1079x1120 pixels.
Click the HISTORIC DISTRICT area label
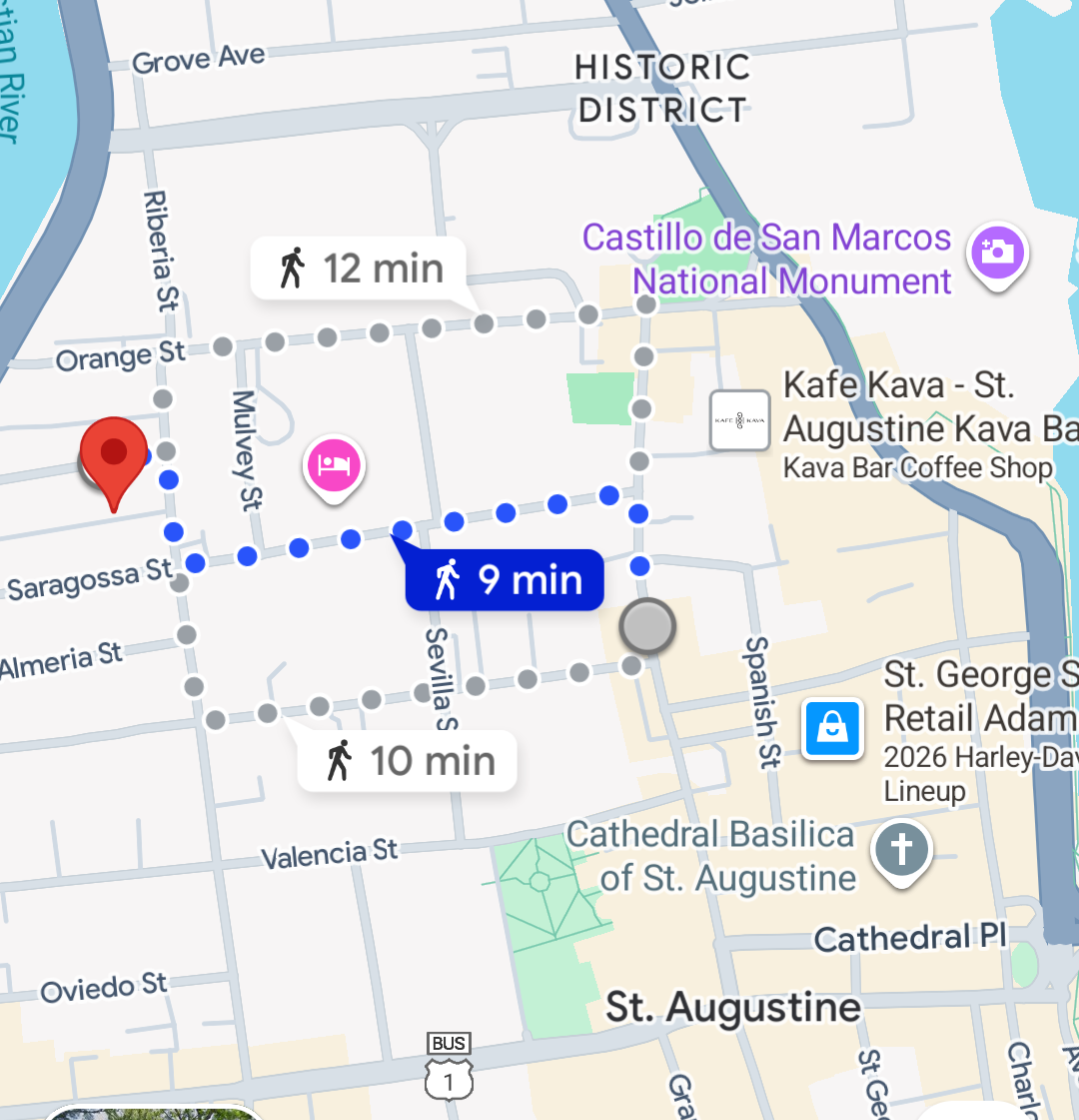click(661, 88)
